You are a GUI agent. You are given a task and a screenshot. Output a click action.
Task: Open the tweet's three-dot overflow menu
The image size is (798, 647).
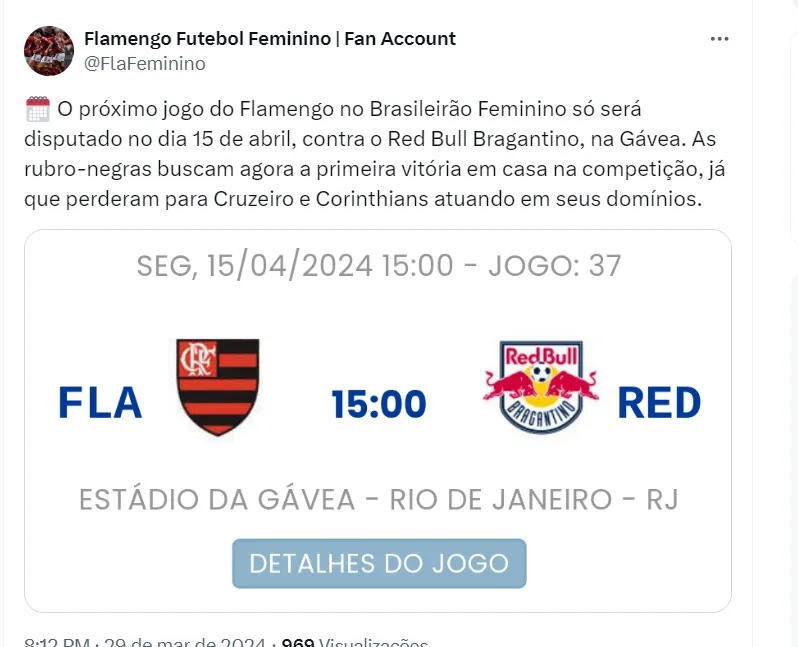coord(719,39)
